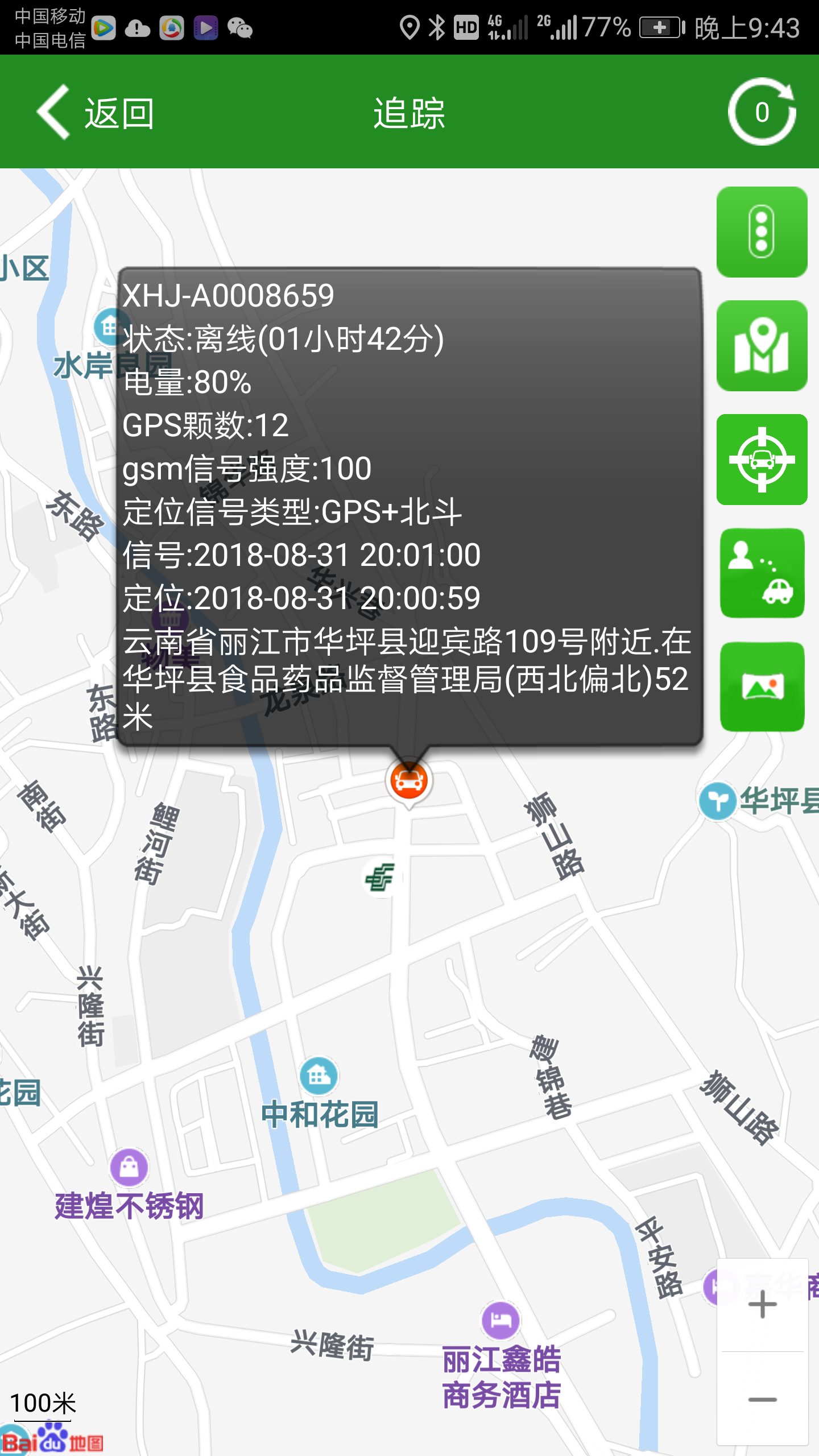
Task: Center map on the vehicle
Action: [762, 460]
